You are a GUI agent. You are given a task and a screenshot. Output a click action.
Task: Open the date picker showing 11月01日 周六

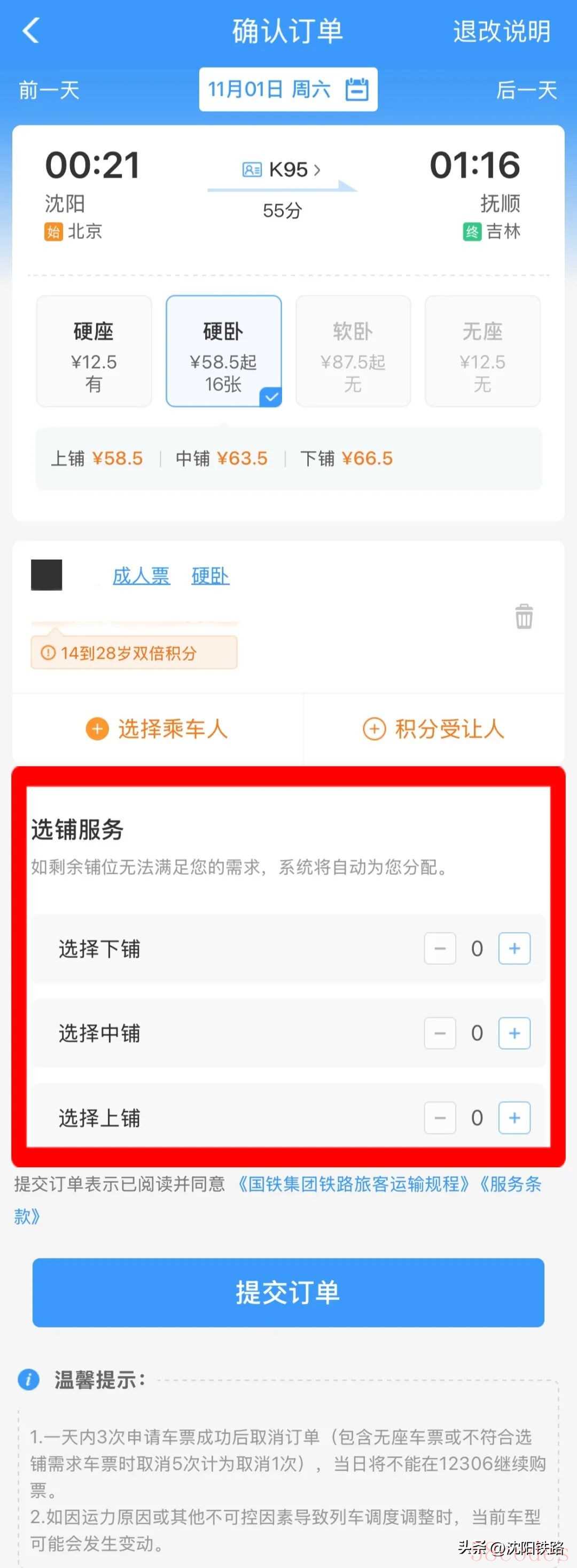pos(288,89)
